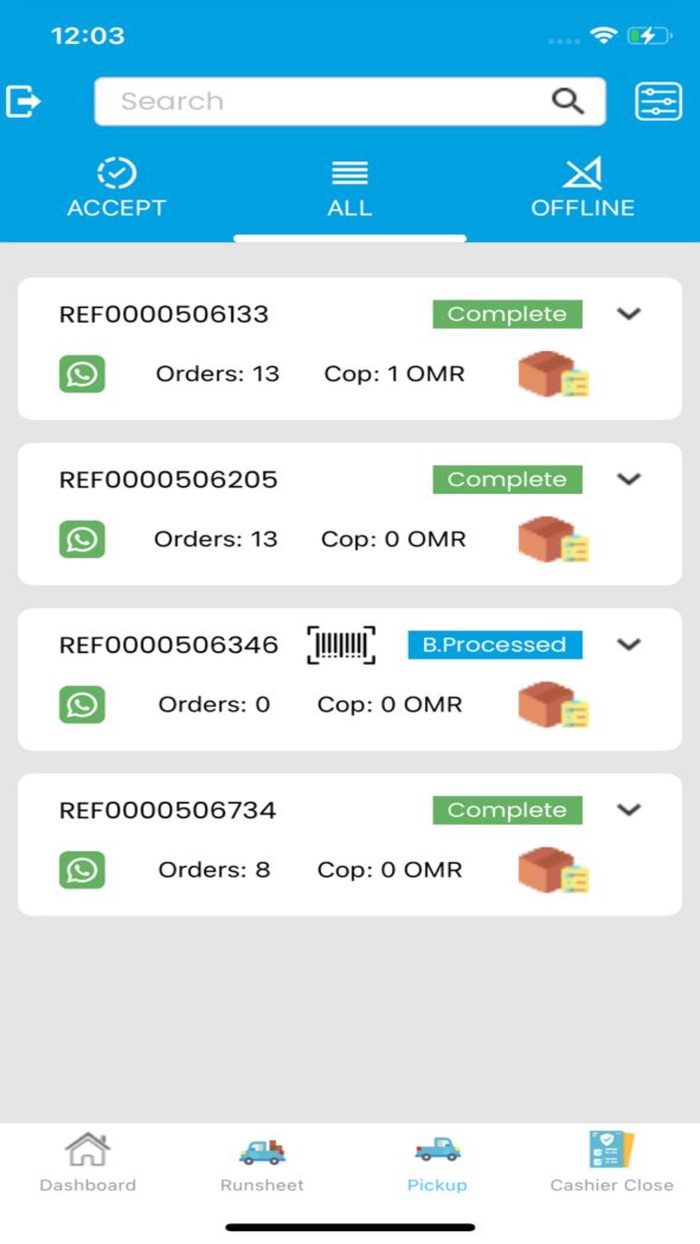This screenshot has height=1244, width=700.
Task: Focus the Search field
Action: pyautogui.click(x=350, y=101)
